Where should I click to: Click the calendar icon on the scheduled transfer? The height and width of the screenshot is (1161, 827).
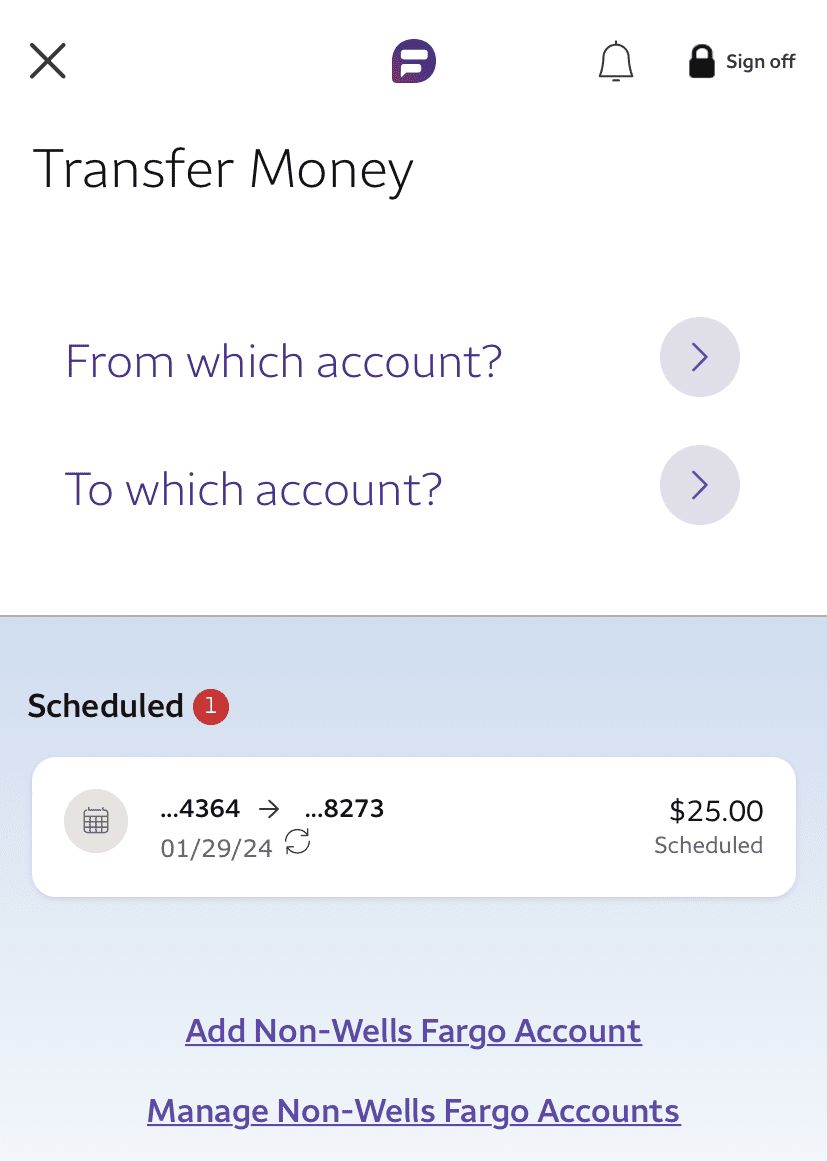[96, 821]
